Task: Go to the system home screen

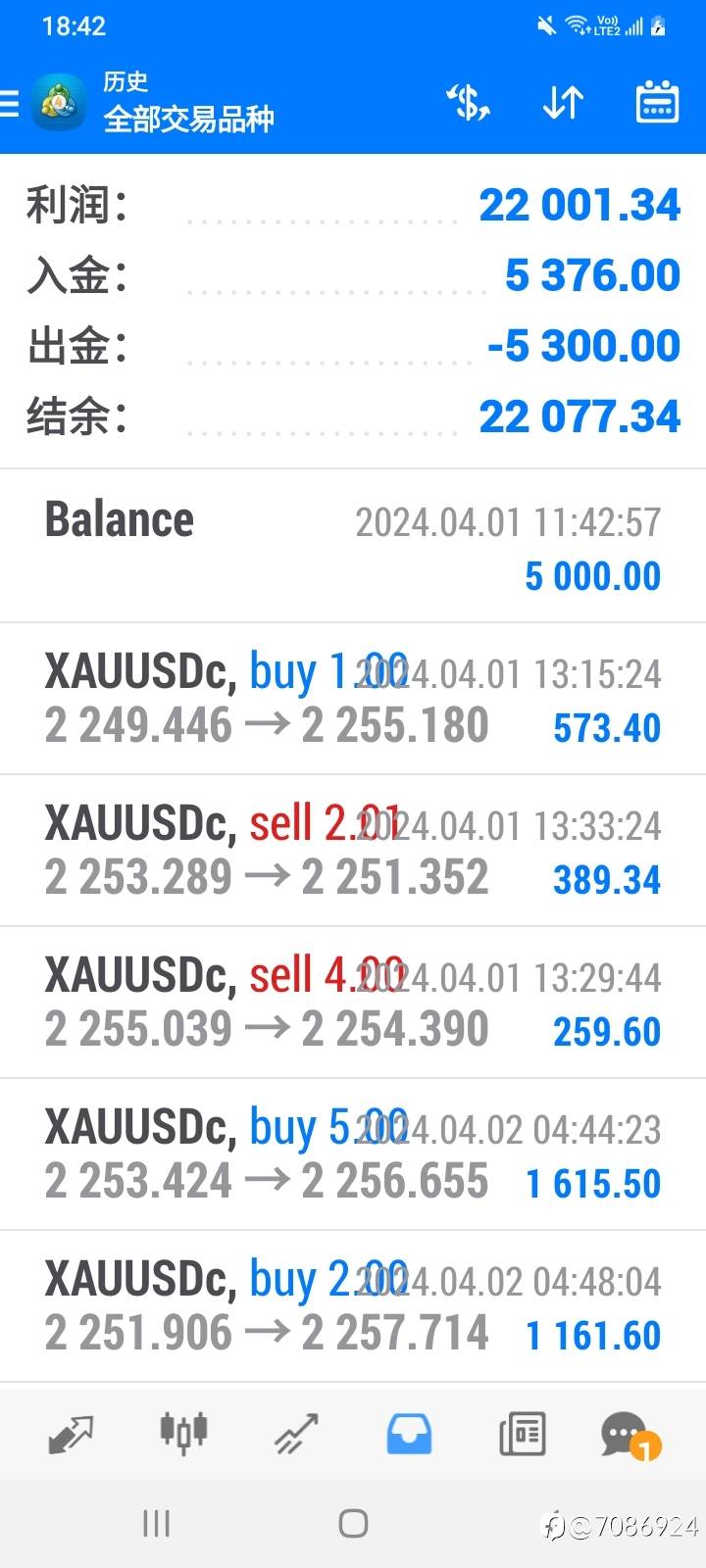Action: coord(353,1523)
